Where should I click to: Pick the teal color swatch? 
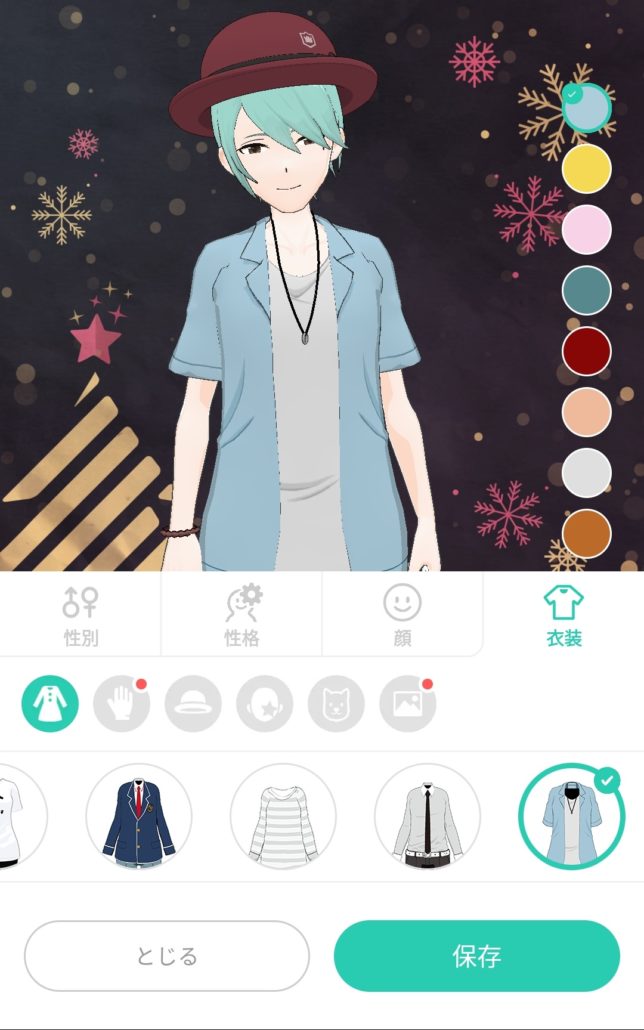(x=587, y=290)
